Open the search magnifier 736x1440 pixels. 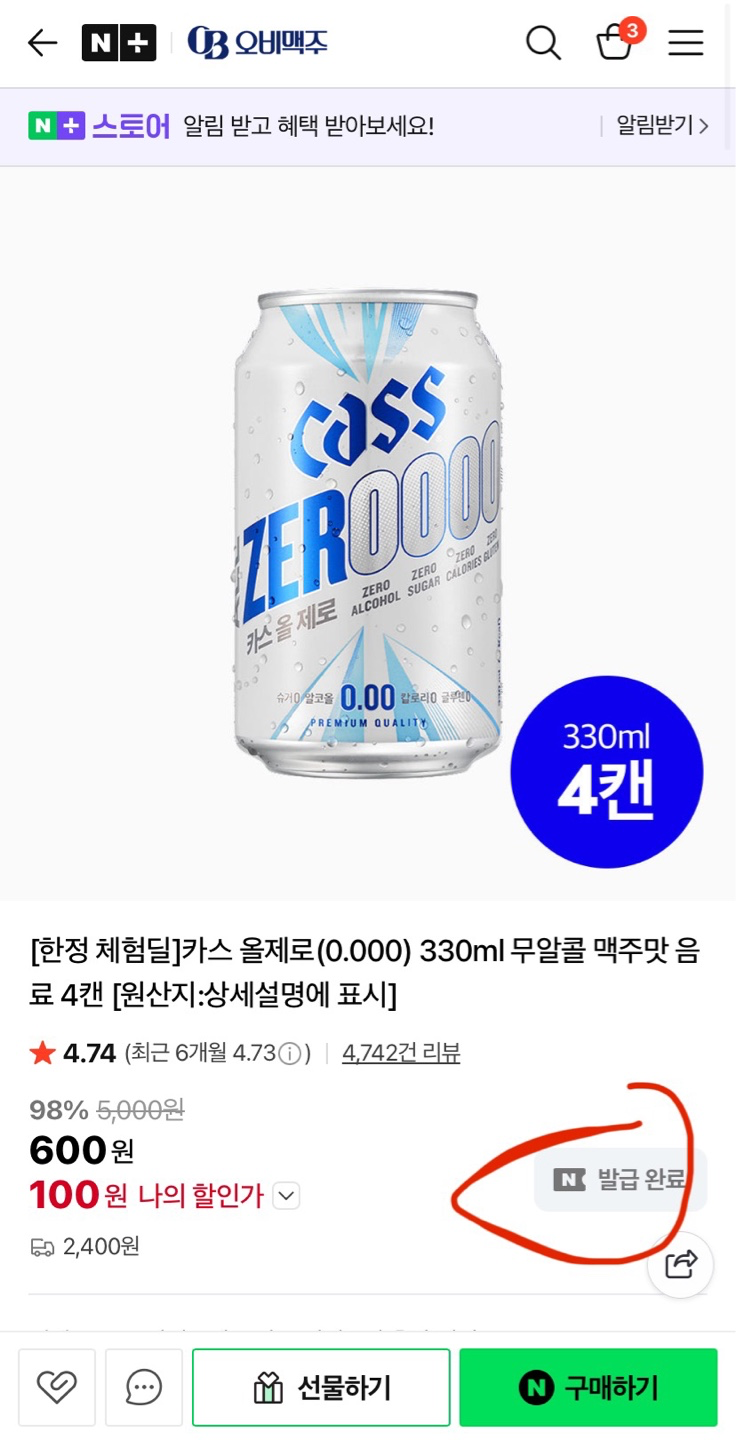tap(543, 43)
